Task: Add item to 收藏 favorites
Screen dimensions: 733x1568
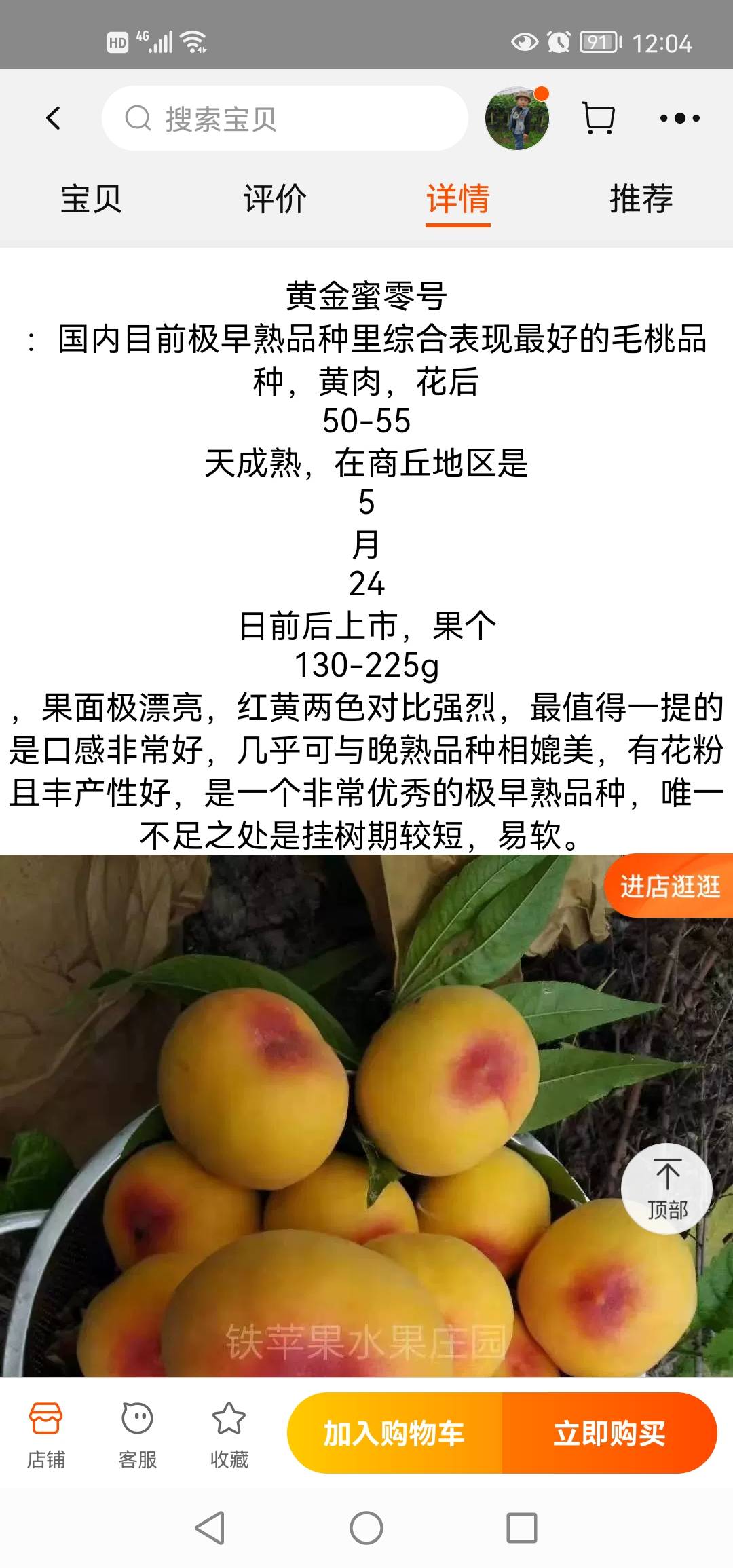Action: pyautogui.click(x=229, y=1435)
